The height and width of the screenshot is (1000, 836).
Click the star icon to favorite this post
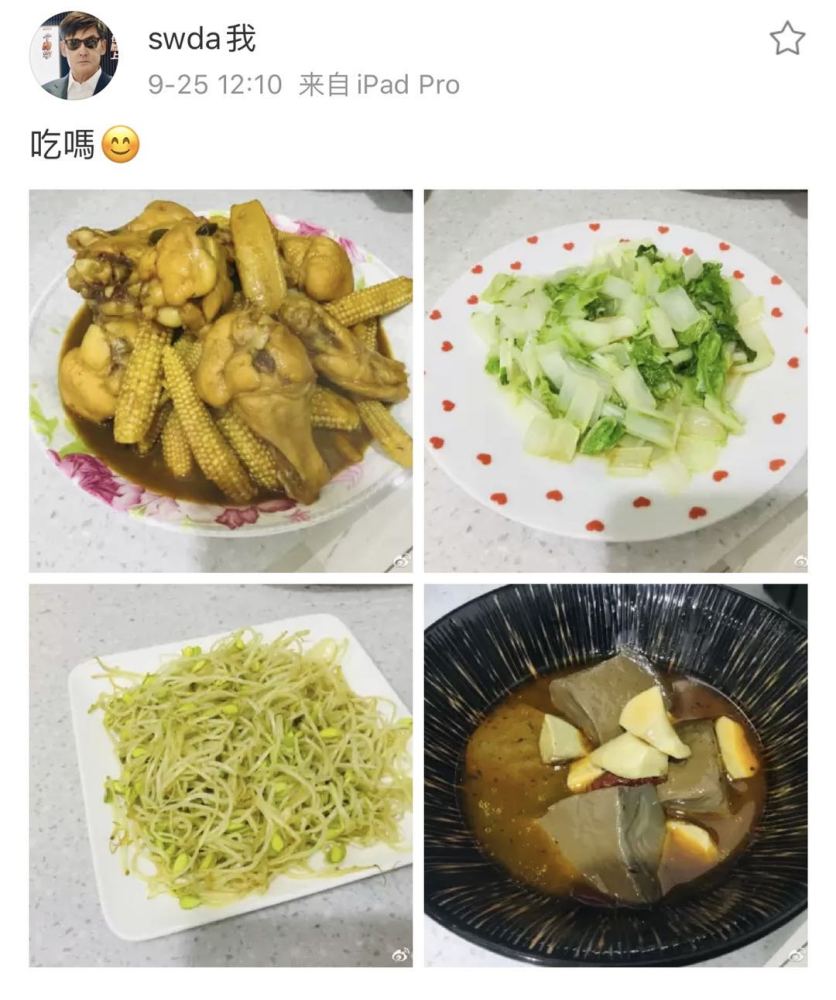[789, 40]
